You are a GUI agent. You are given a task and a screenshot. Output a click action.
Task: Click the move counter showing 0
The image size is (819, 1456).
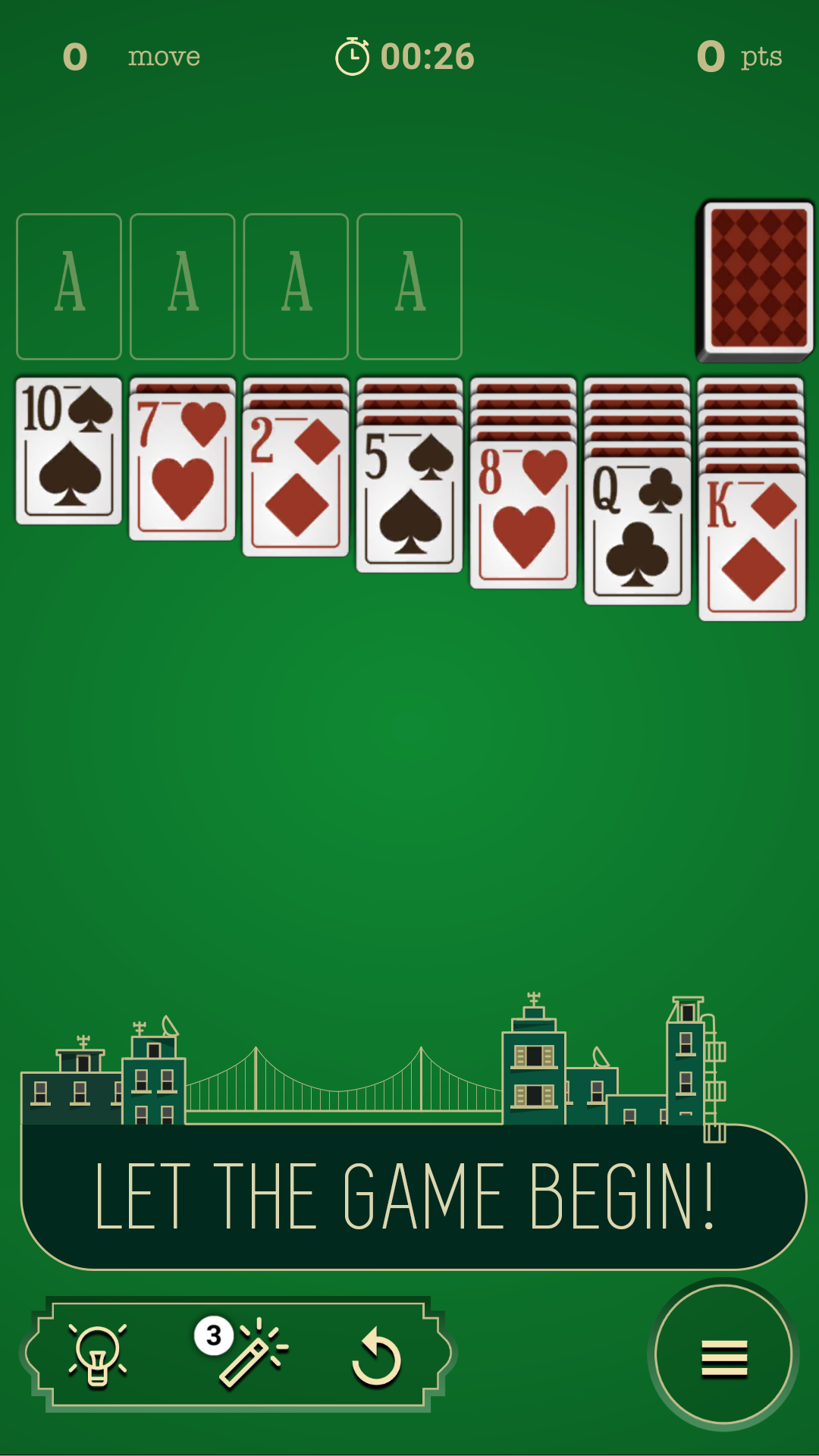[76, 55]
